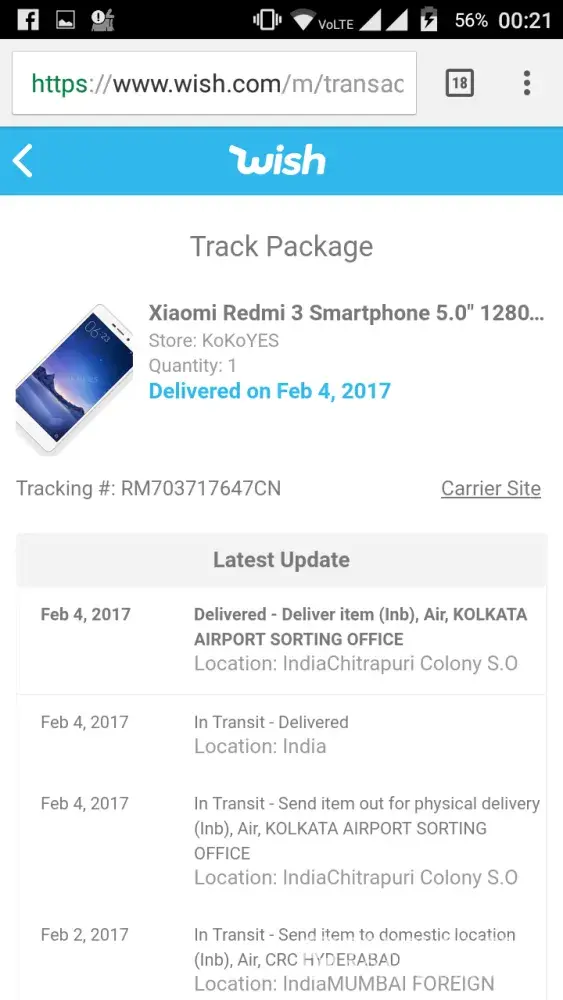The image size is (563, 1000).
Task: Open the browser overflow menu
Action: point(527,83)
